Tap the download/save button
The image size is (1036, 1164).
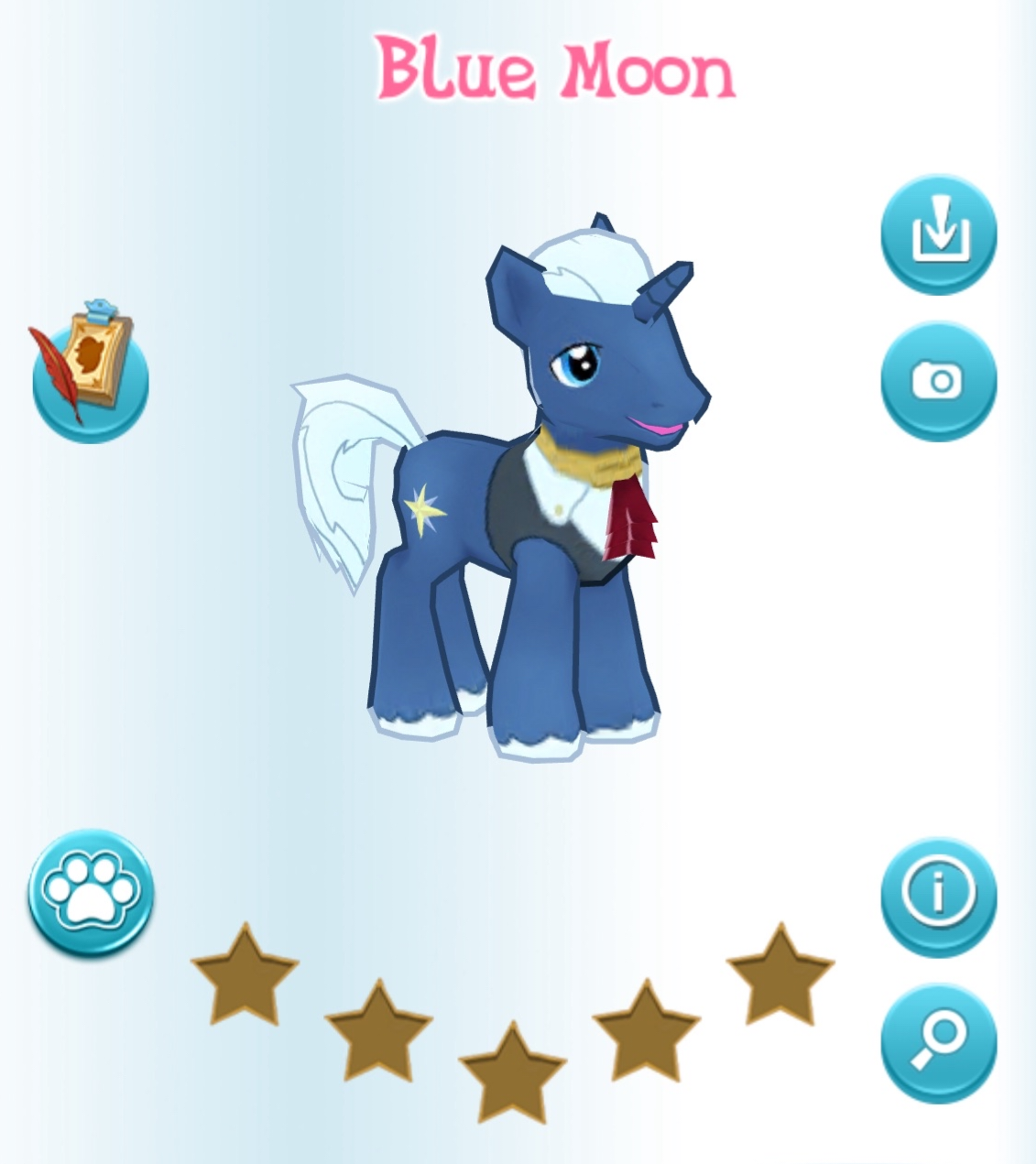point(938,234)
